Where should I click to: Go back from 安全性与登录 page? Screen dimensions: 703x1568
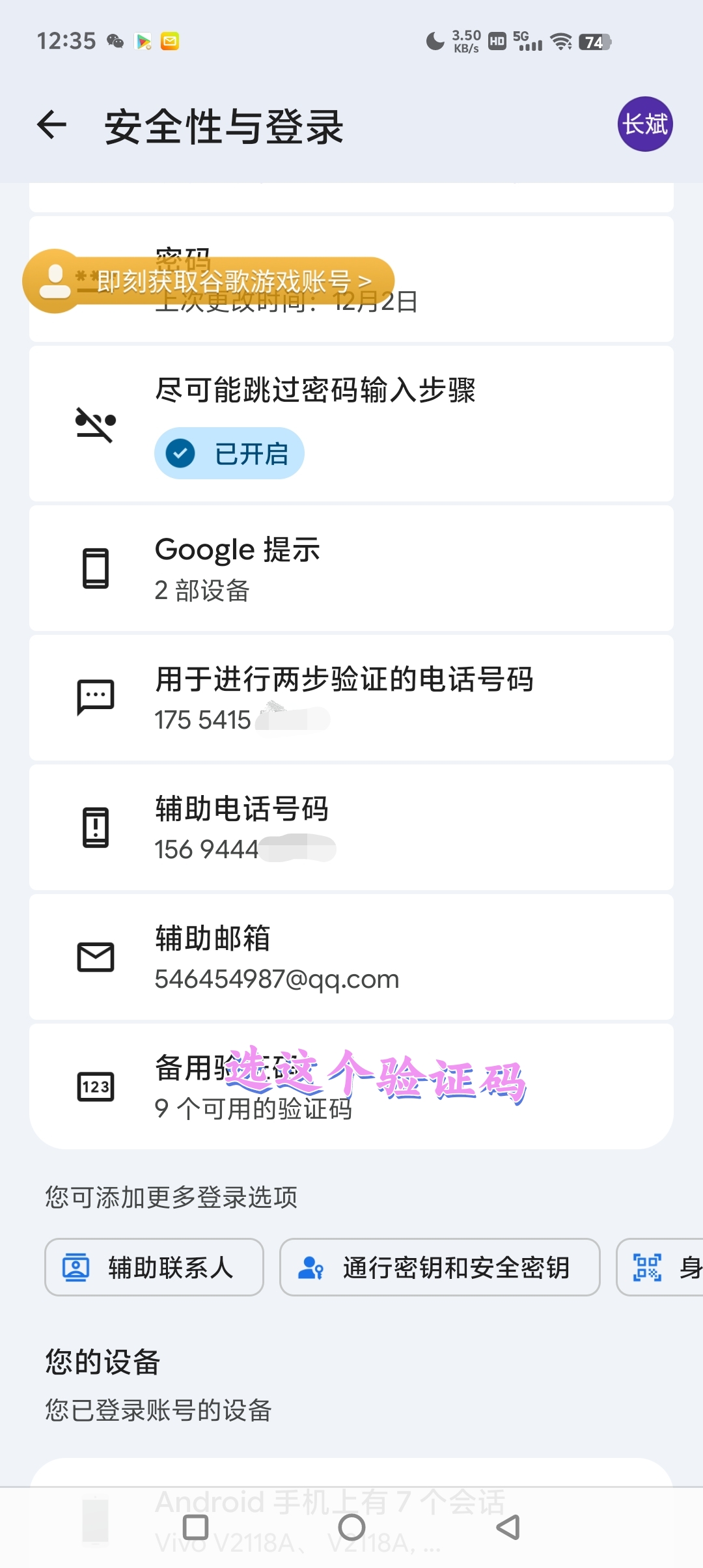coord(52,125)
